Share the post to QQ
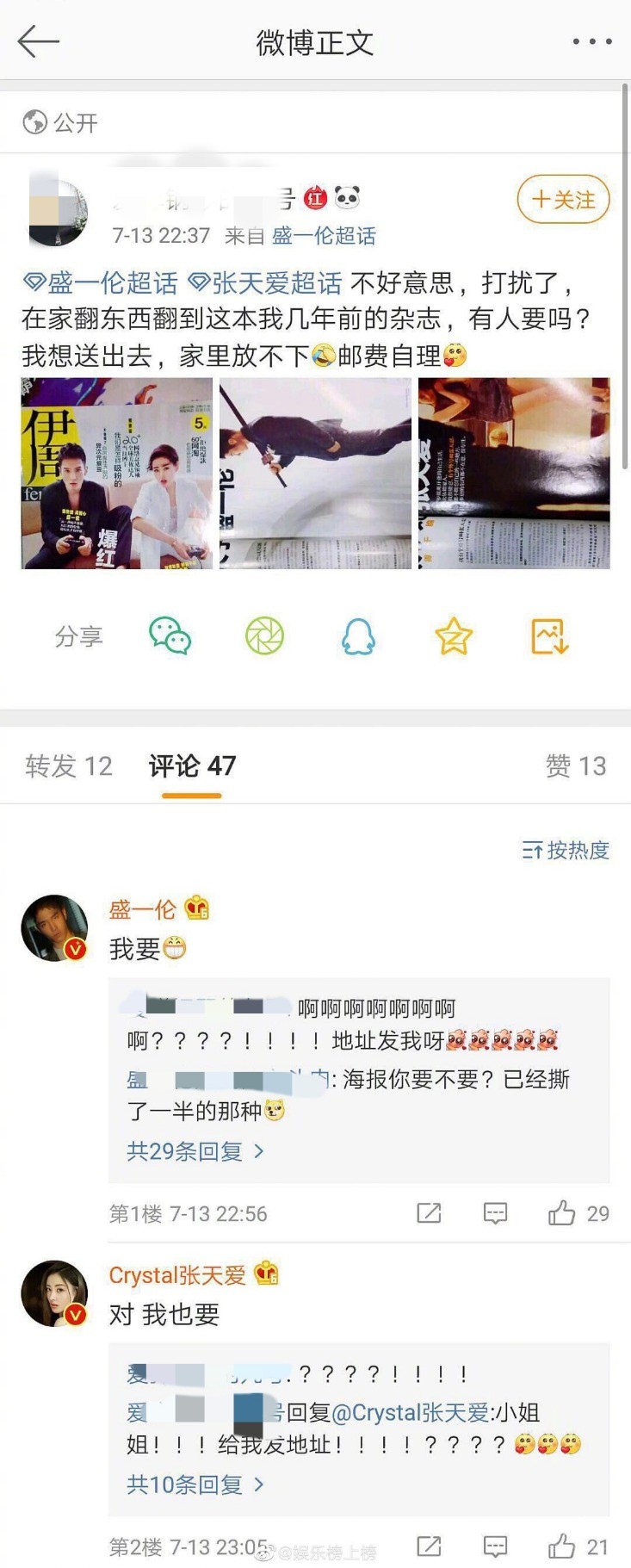 point(358,636)
